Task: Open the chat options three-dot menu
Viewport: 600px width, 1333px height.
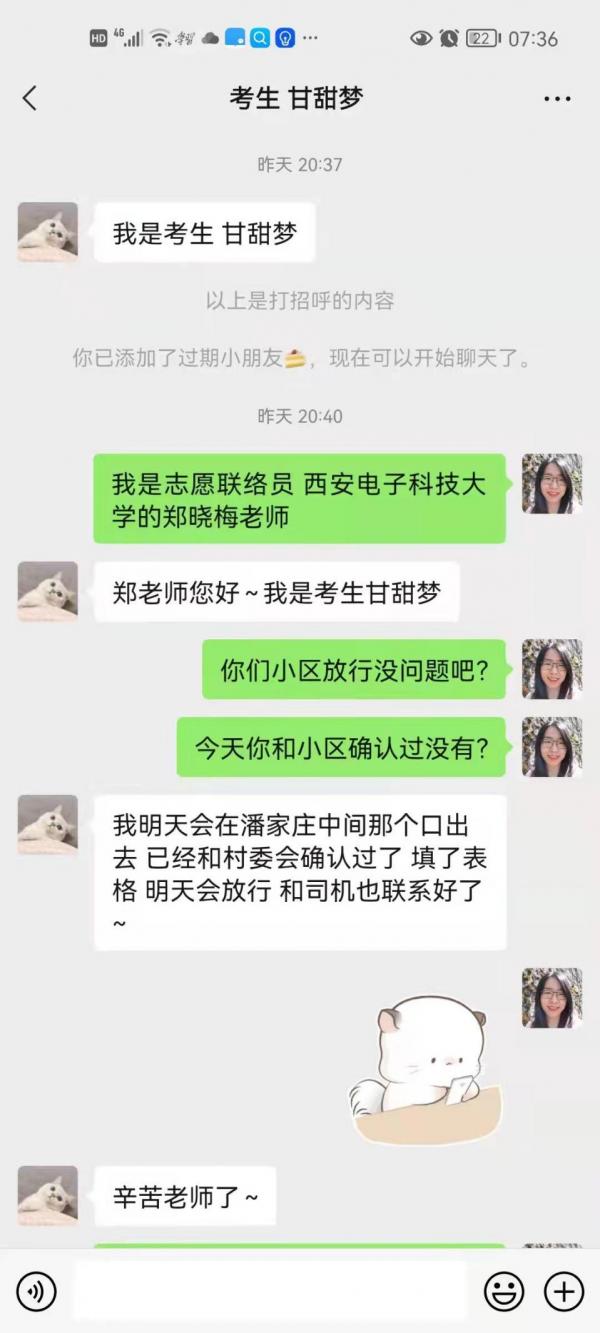Action: click(x=557, y=98)
